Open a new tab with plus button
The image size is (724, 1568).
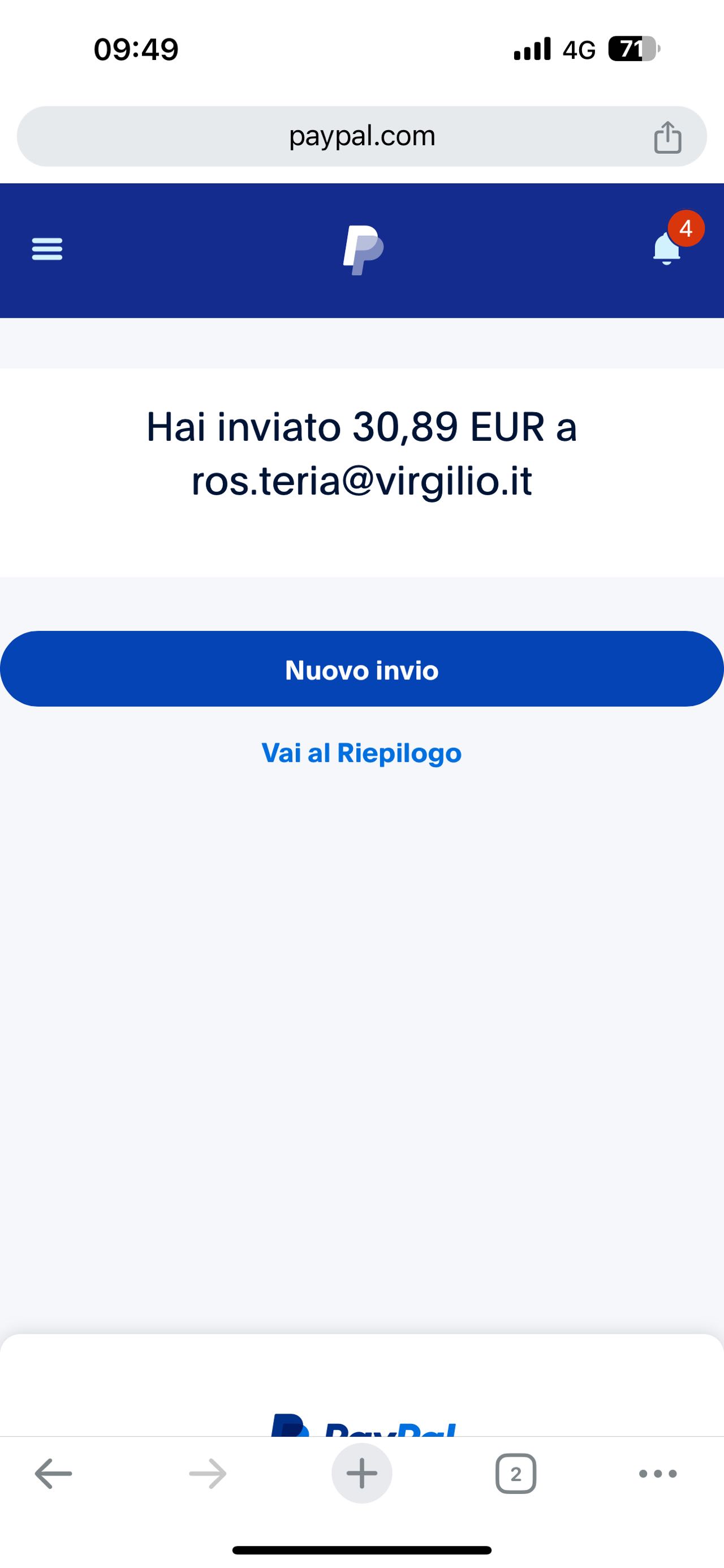[361, 1474]
